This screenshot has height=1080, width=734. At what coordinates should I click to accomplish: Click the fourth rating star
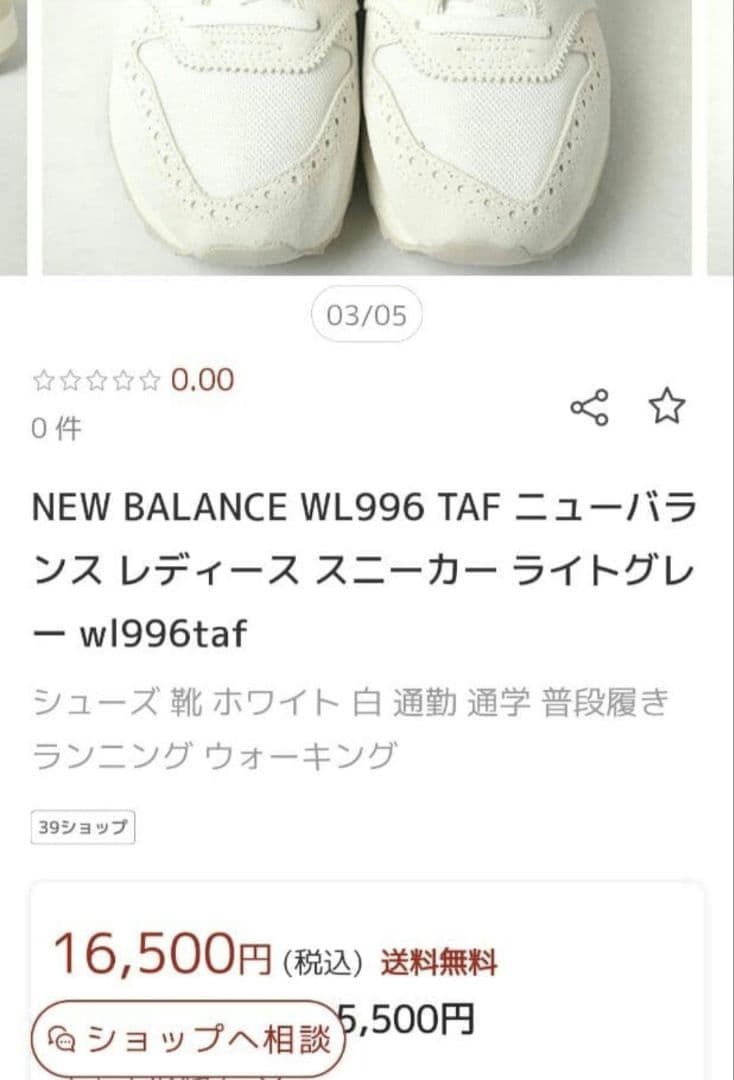coord(124,381)
